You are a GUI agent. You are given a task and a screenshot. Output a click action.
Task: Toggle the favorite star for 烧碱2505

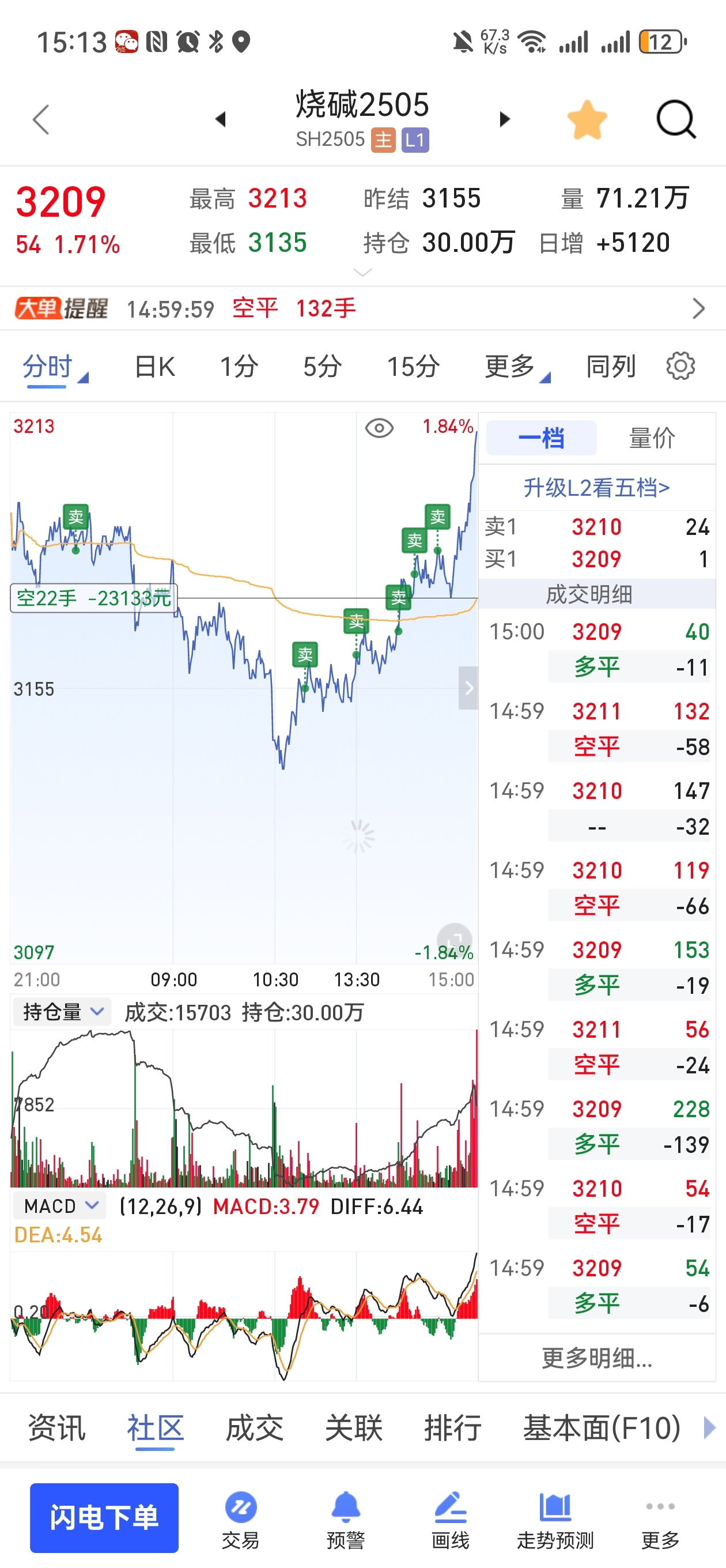587,119
